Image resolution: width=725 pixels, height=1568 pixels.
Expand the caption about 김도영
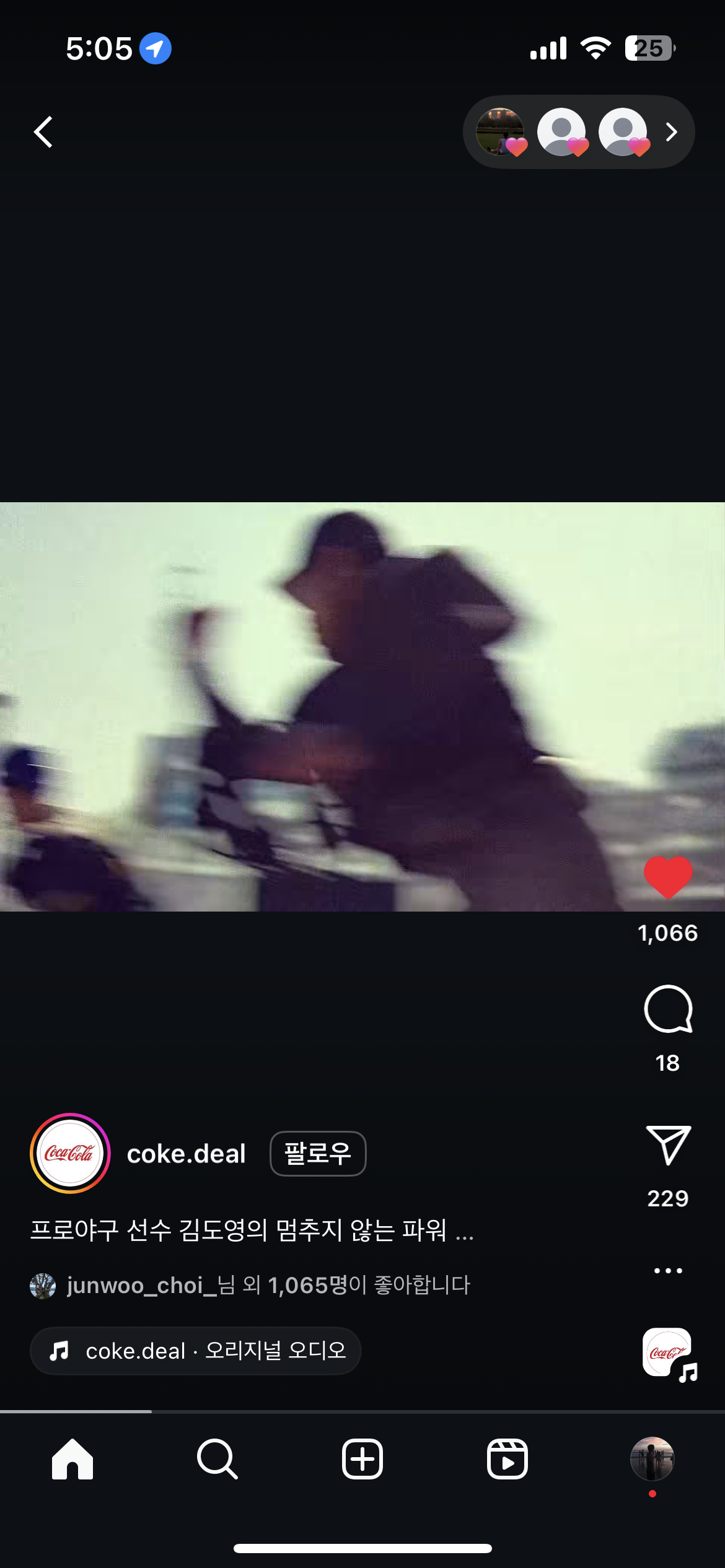[x=252, y=1230]
